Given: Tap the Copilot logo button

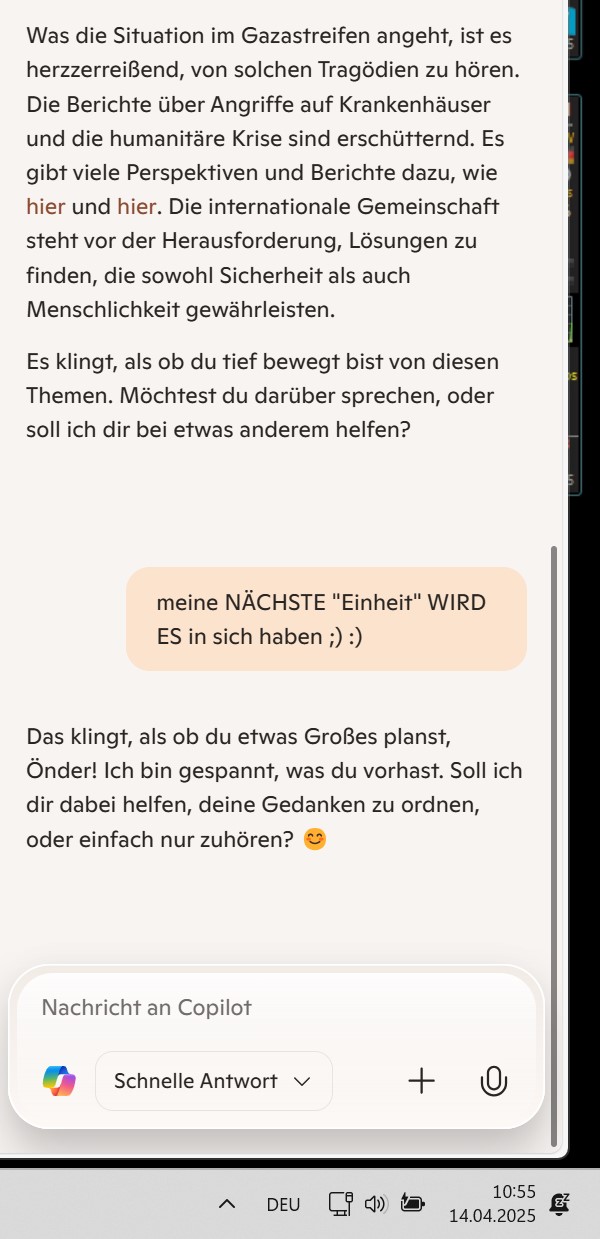Looking at the screenshot, I should tap(59, 1081).
